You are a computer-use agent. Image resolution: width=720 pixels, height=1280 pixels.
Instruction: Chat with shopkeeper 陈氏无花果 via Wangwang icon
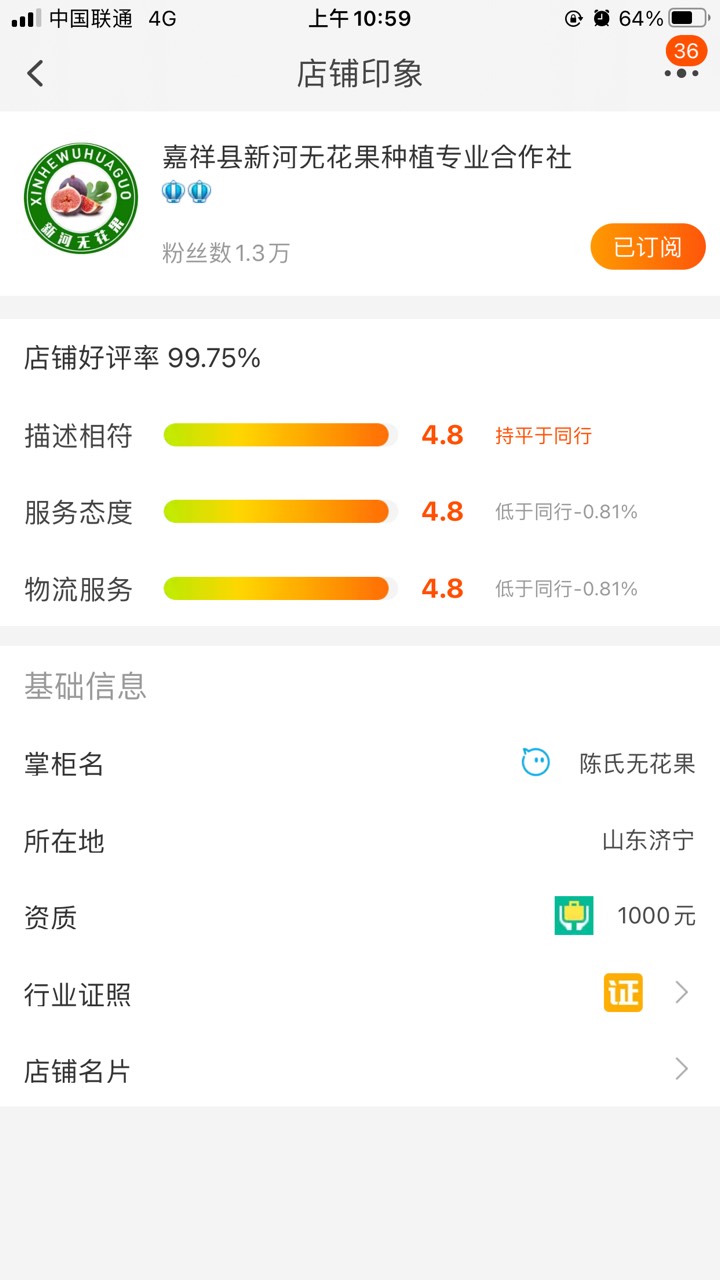[x=536, y=763]
